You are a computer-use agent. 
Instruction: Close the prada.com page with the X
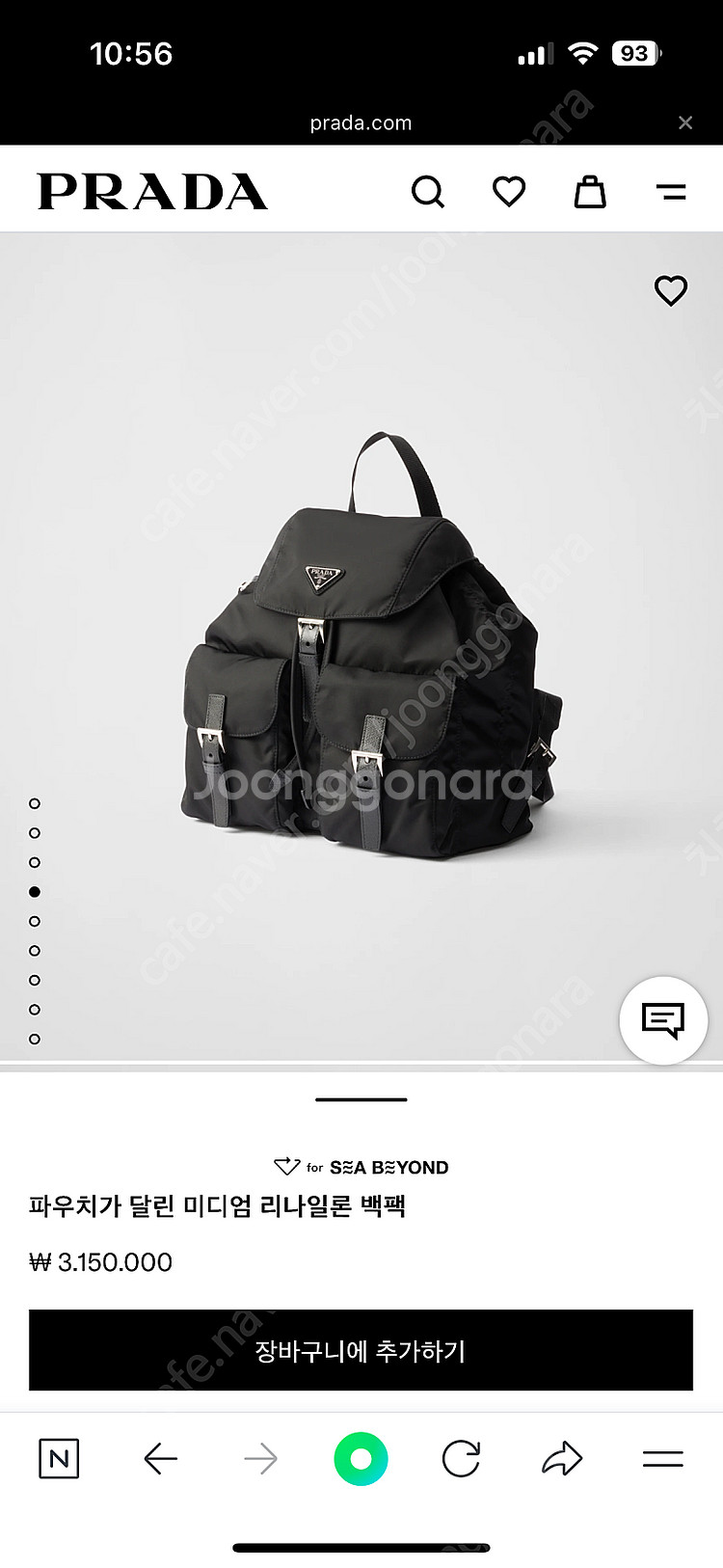coord(685,122)
